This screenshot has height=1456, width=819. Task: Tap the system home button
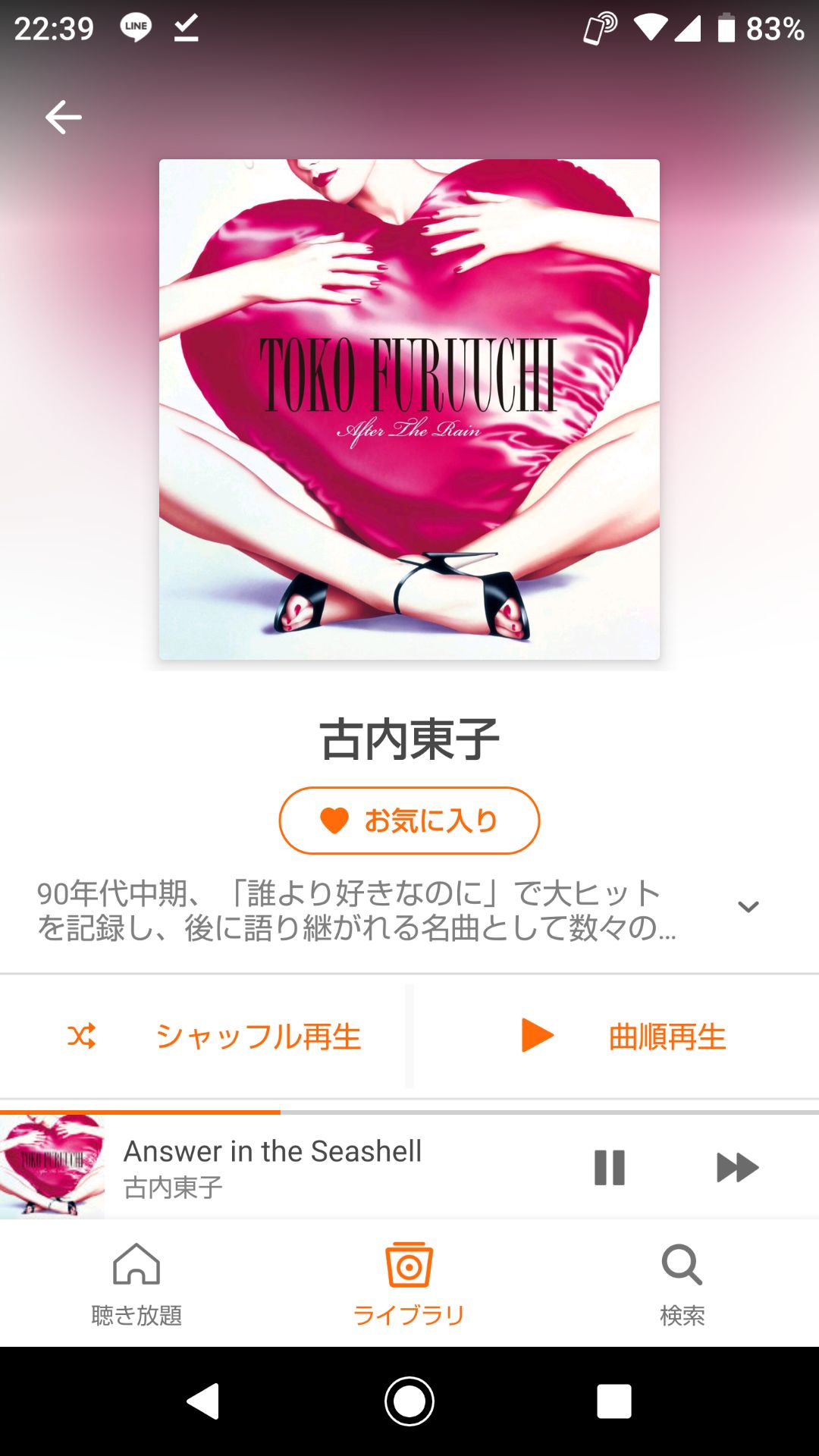click(x=409, y=1401)
